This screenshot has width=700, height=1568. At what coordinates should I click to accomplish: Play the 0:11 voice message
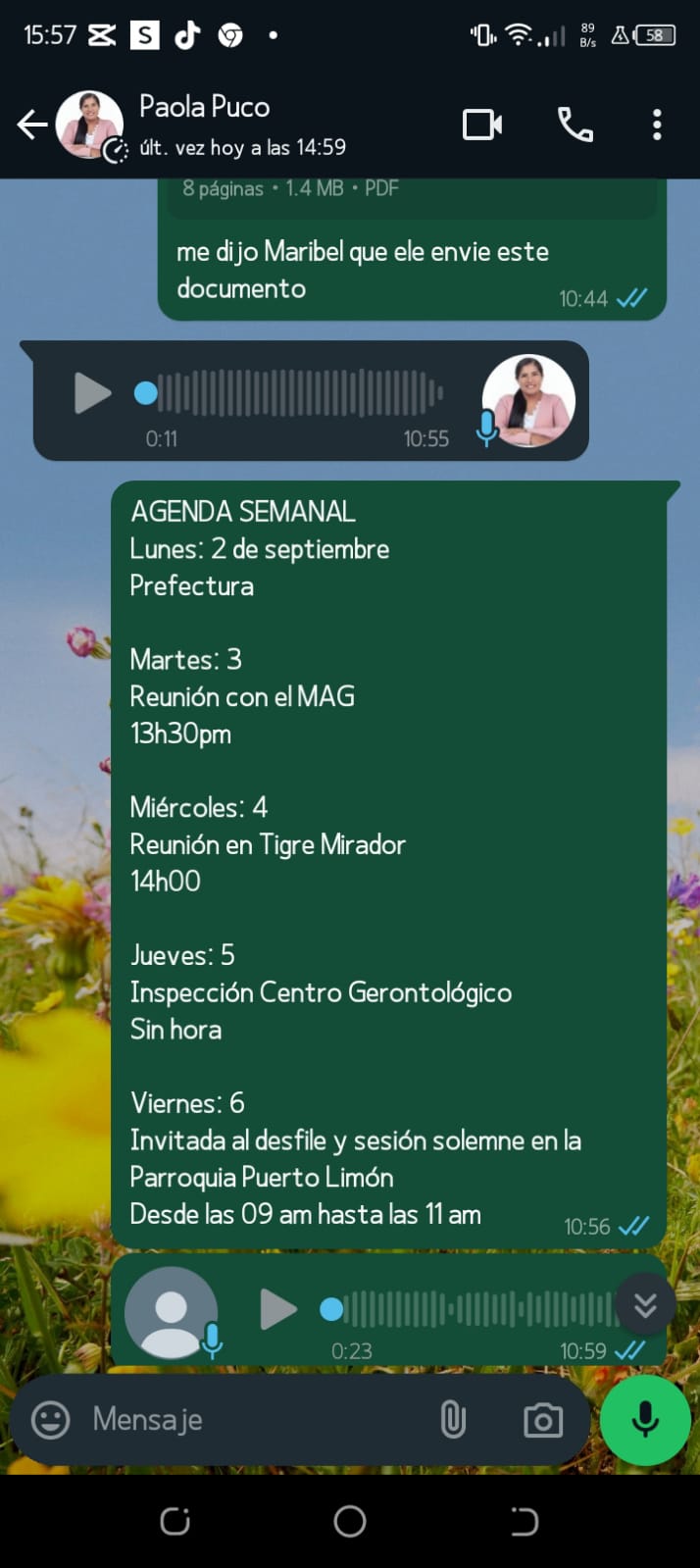coord(93,393)
